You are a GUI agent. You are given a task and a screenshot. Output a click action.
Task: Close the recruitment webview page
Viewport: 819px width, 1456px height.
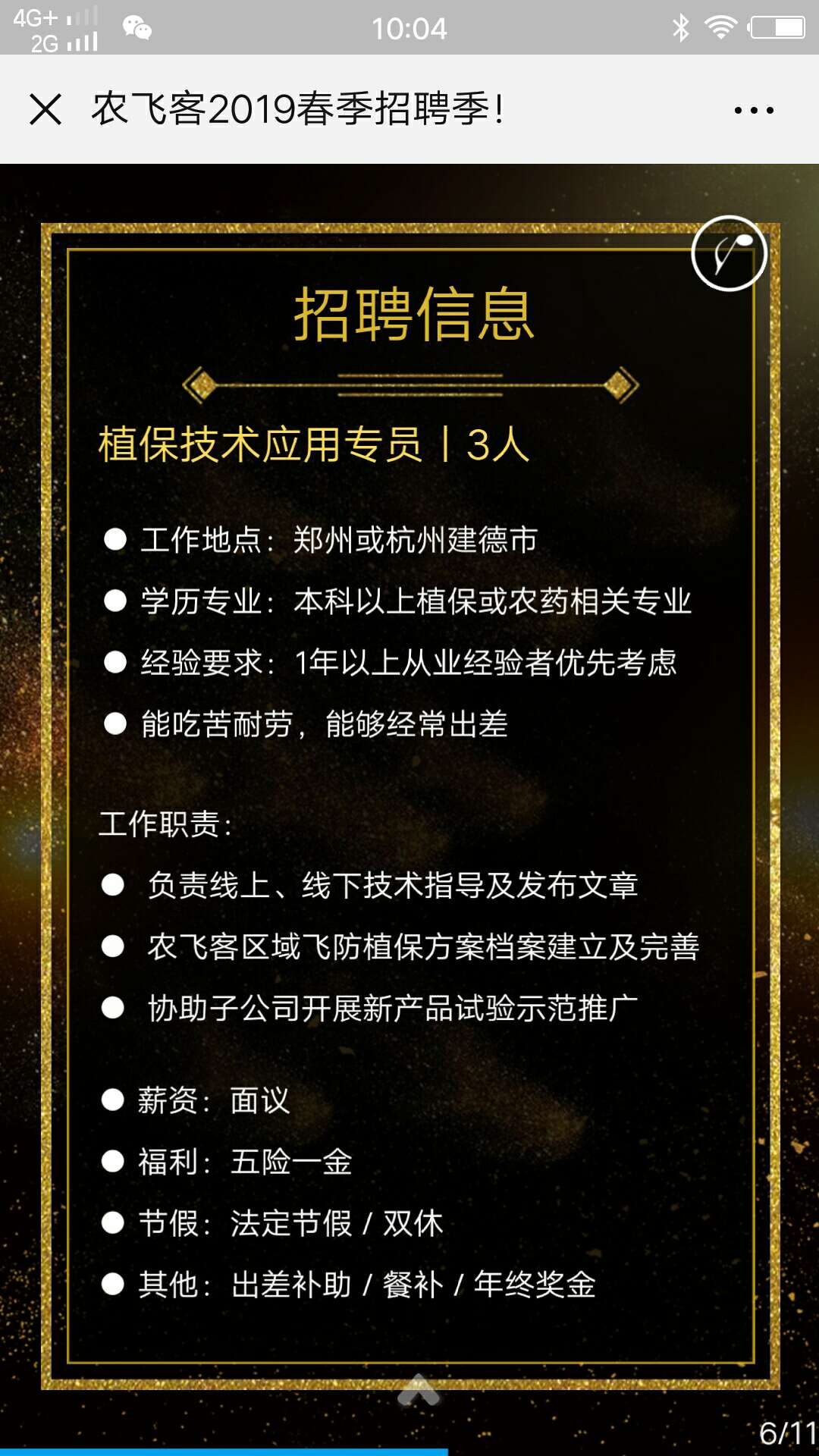coord(45,109)
